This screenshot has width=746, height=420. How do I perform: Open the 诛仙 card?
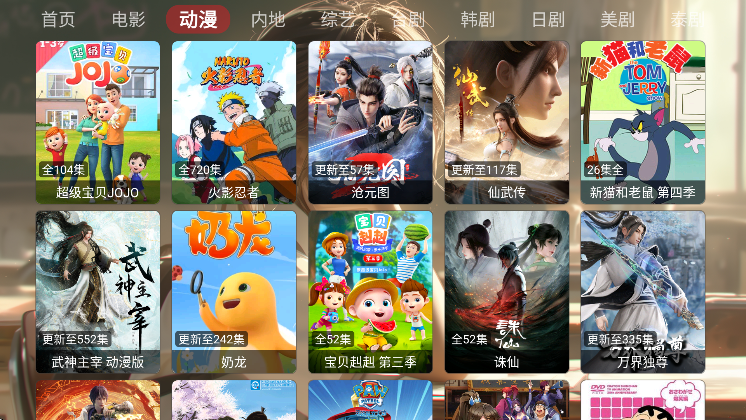(506, 290)
